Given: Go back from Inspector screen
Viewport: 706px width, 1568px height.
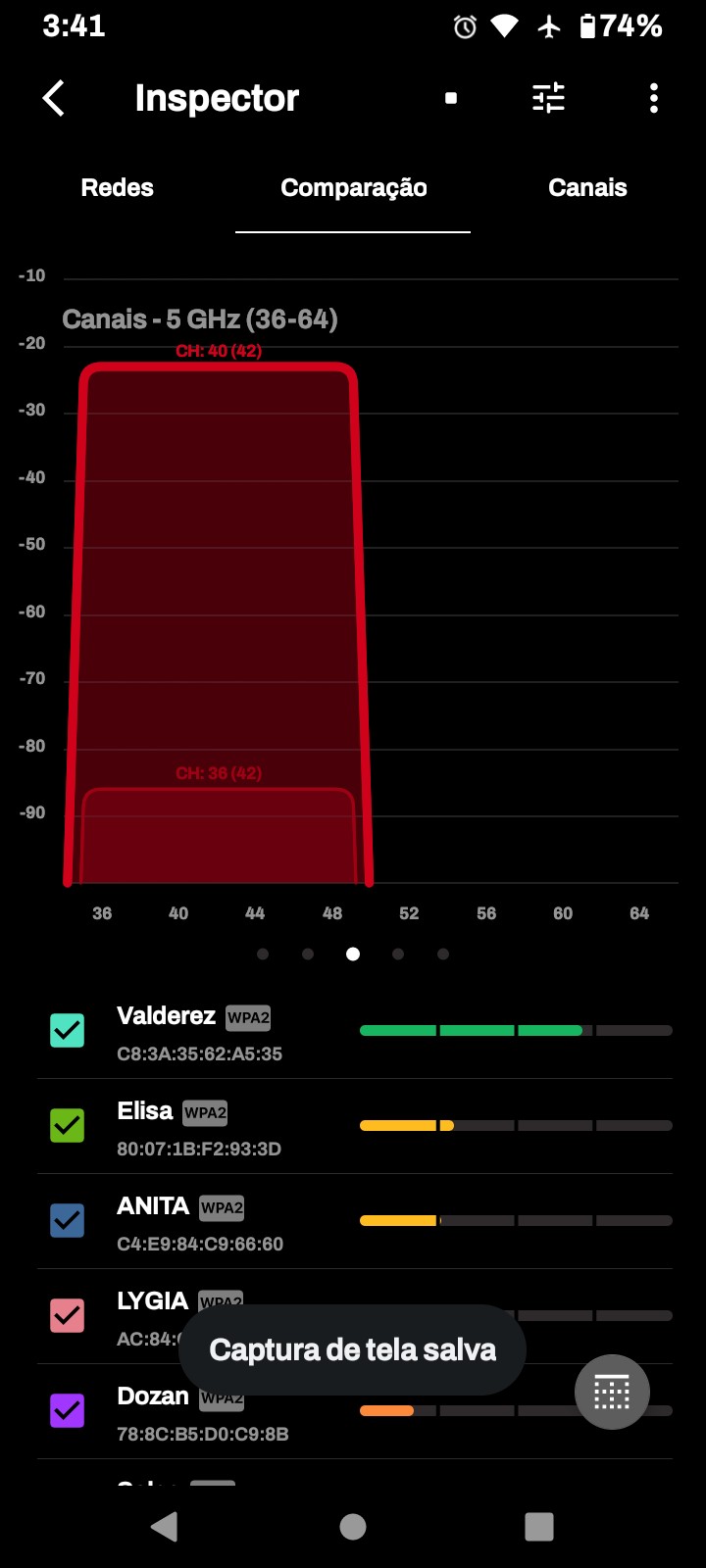Looking at the screenshot, I should pyautogui.click(x=54, y=98).
